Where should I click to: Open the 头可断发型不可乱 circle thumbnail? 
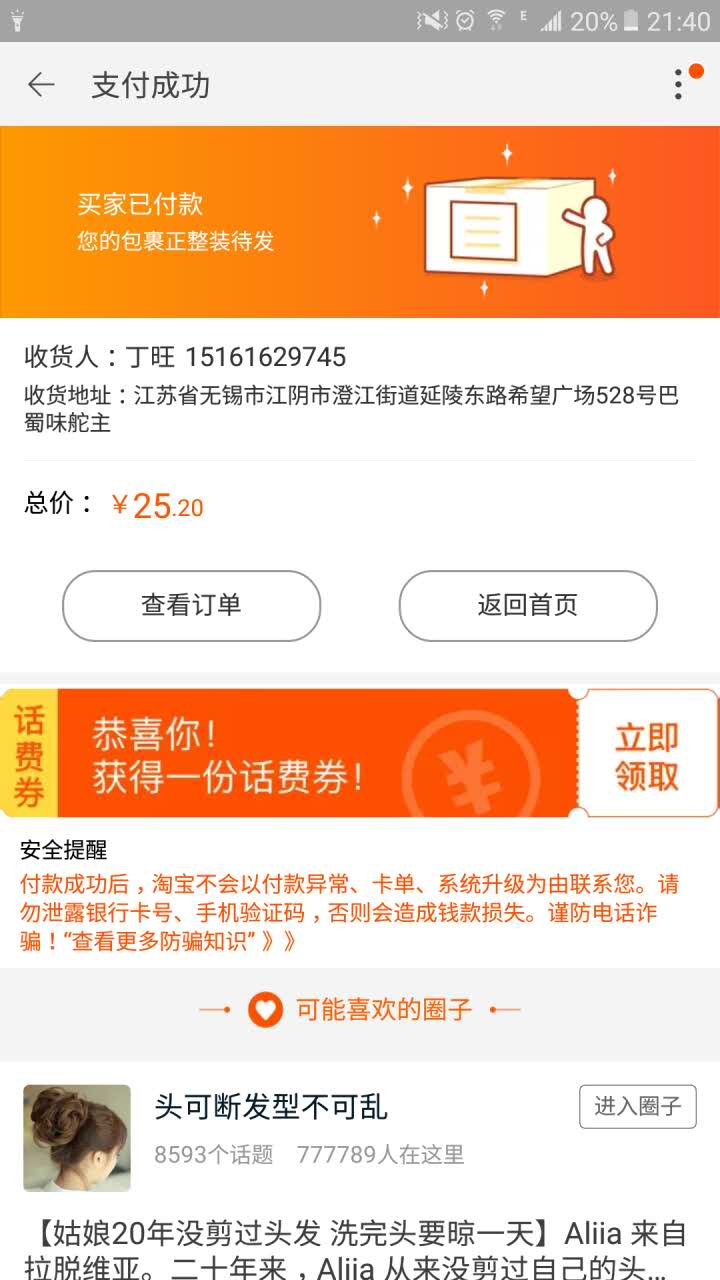[77, 1137]
